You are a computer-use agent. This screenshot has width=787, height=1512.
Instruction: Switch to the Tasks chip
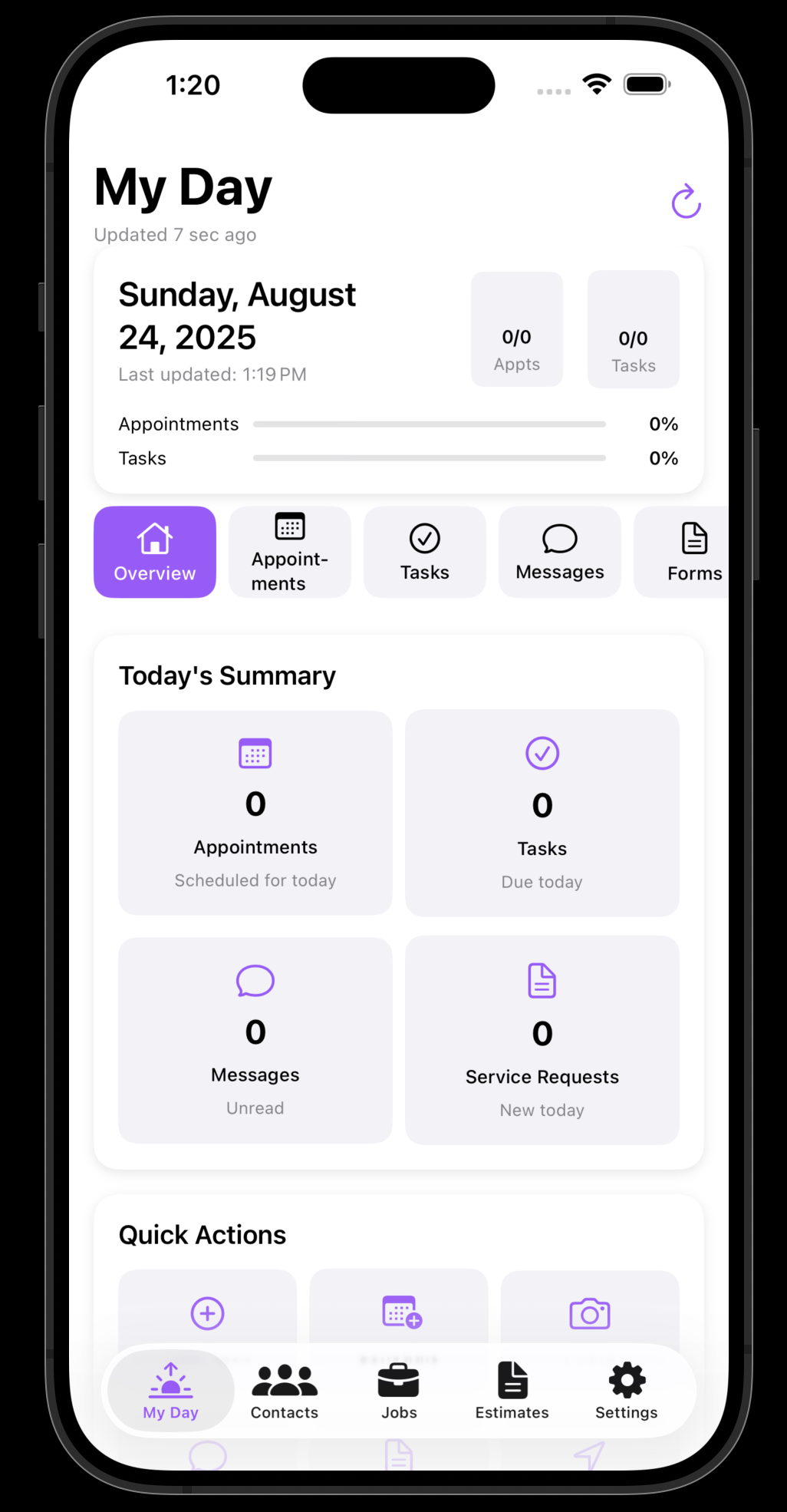coord(424,552)
